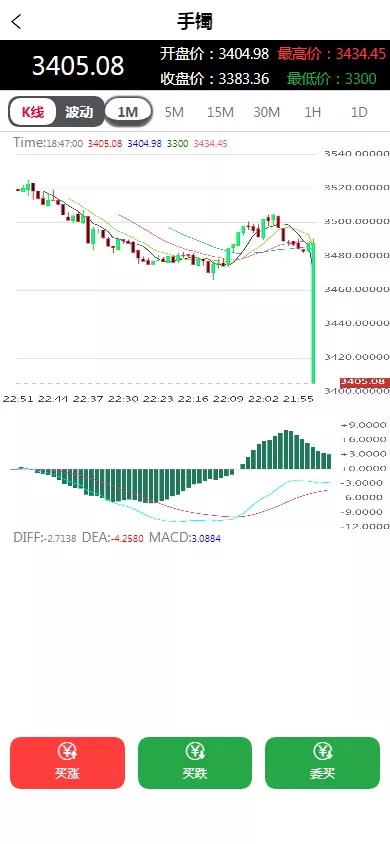The height and width of the screenshot is (844, 390).
Task: Select the K线 chart mode
Action: pos(32,112)
